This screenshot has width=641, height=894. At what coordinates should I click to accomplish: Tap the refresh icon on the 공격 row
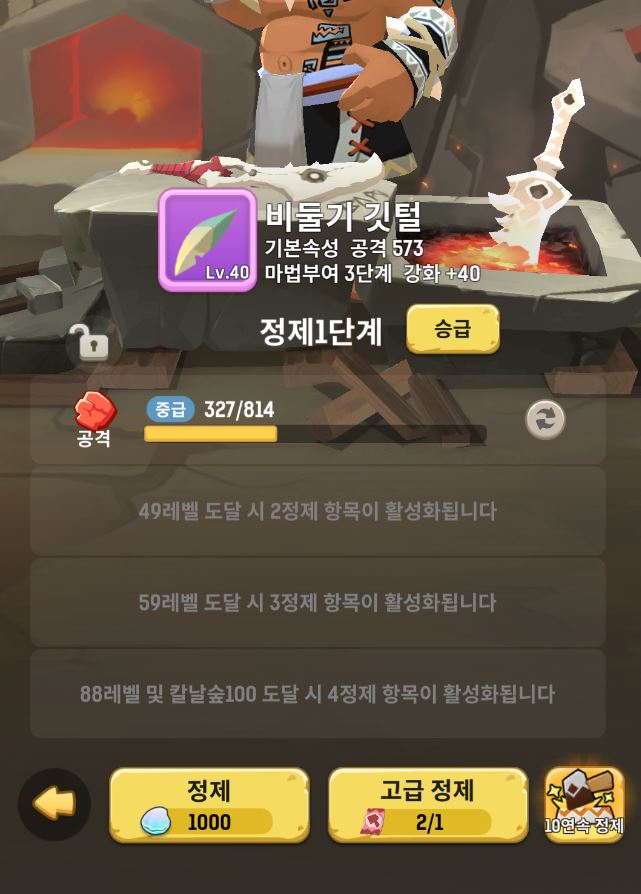[x=545, y=420]
